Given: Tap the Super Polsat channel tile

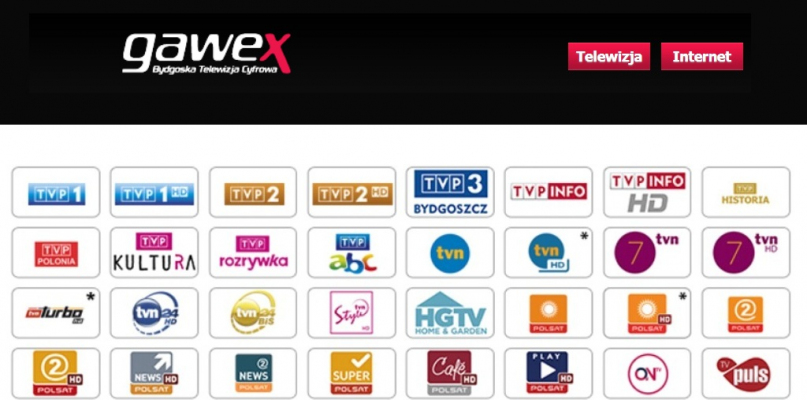Looking at the screenshot, I should (352, 373).
